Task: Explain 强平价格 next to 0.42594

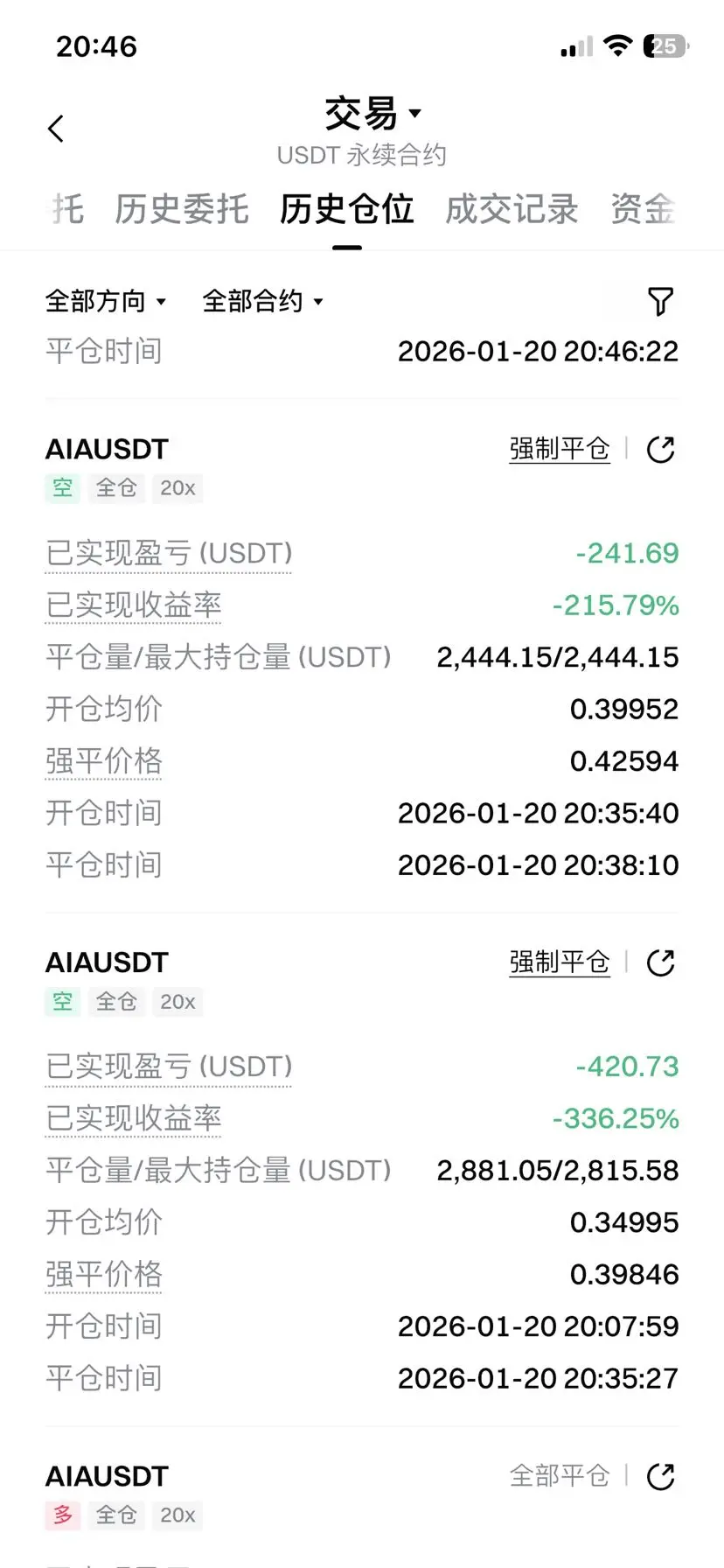Action: click(103, 762)
